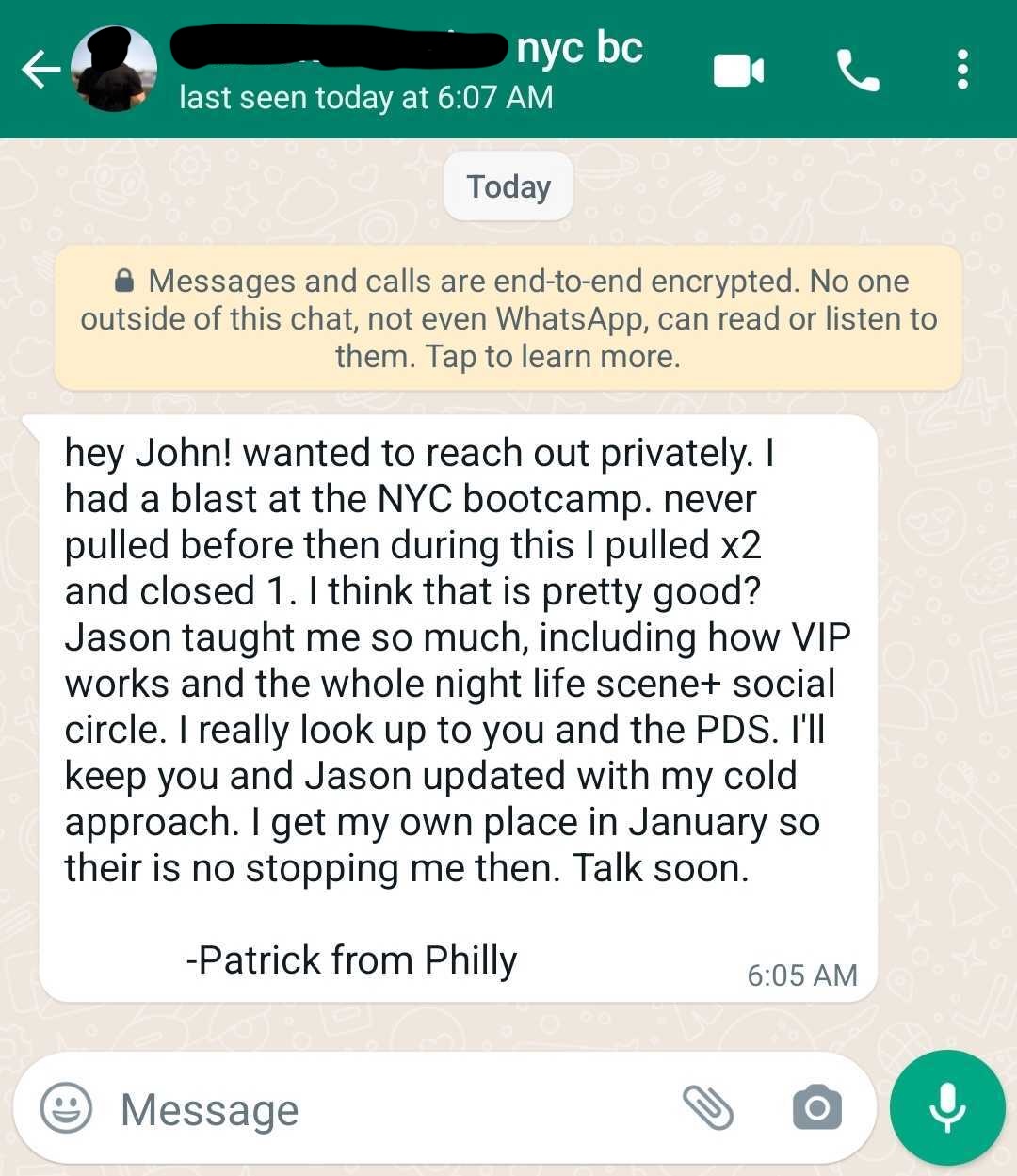This screenshot has height=1176, width=1017.
Task: Open the camera from the chat bar
Action: coord(816,1108)
